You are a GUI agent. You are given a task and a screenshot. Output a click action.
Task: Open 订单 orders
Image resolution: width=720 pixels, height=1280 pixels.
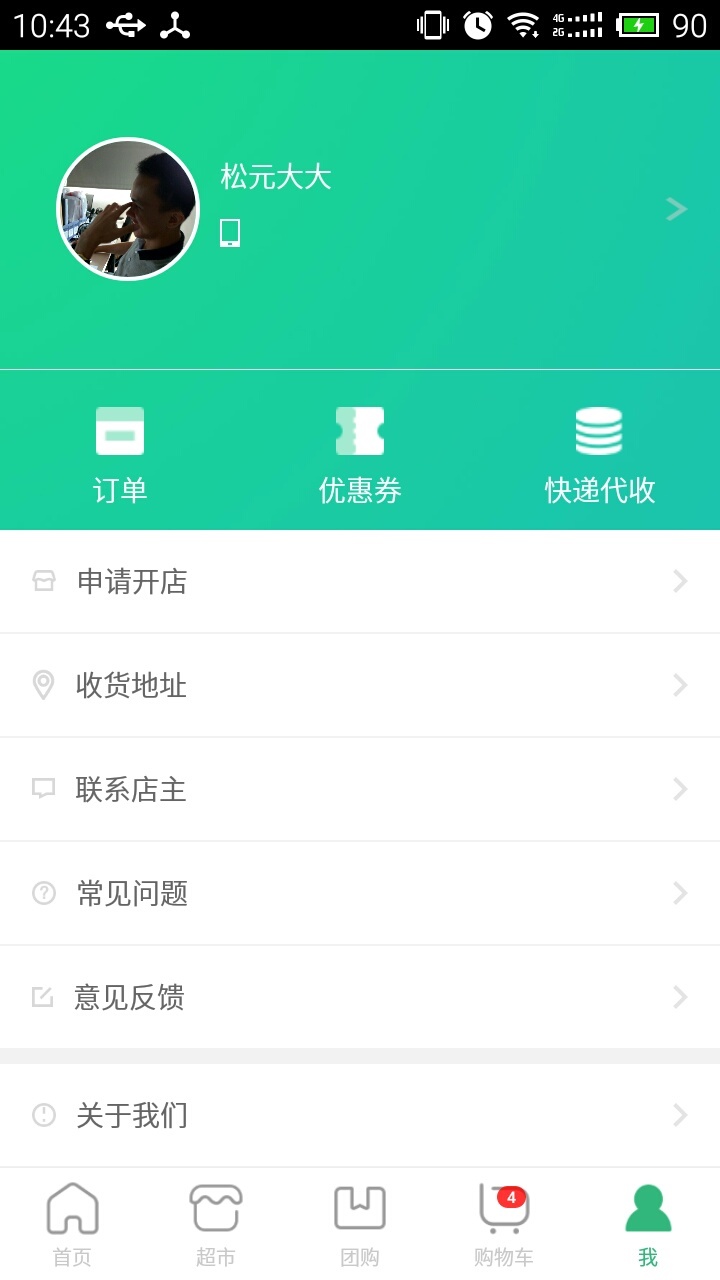pos(120,455)
